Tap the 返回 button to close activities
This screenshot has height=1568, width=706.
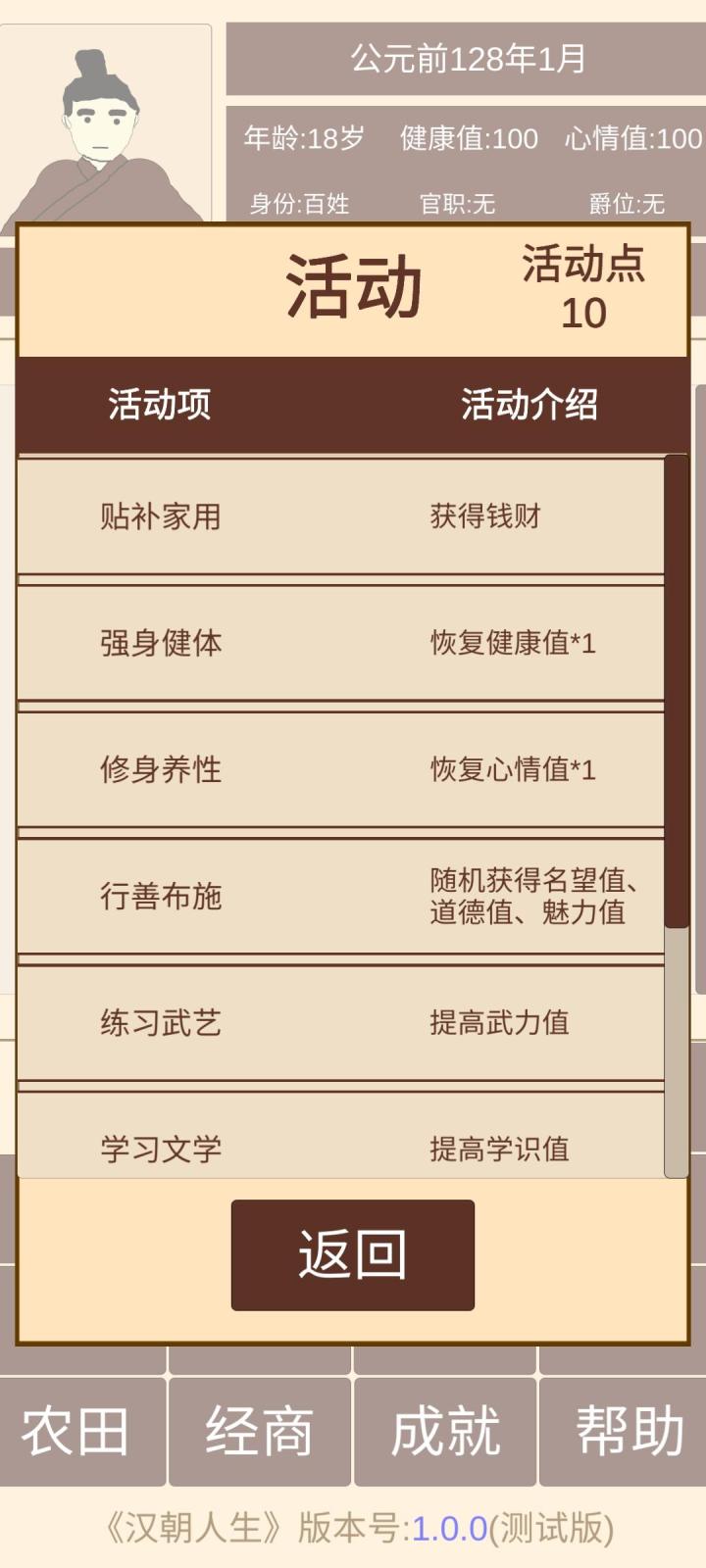[x=353, y=1254]
